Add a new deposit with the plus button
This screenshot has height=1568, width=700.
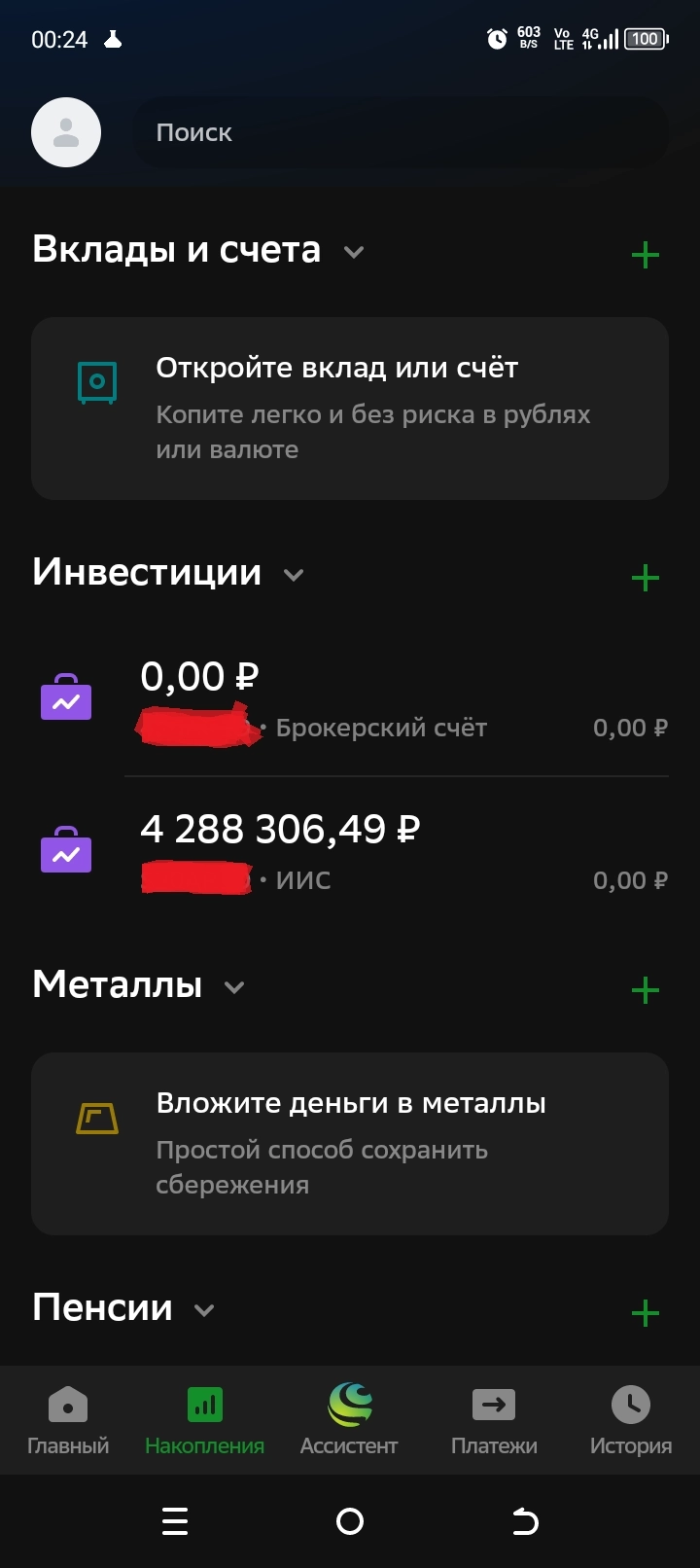[645, 254]
